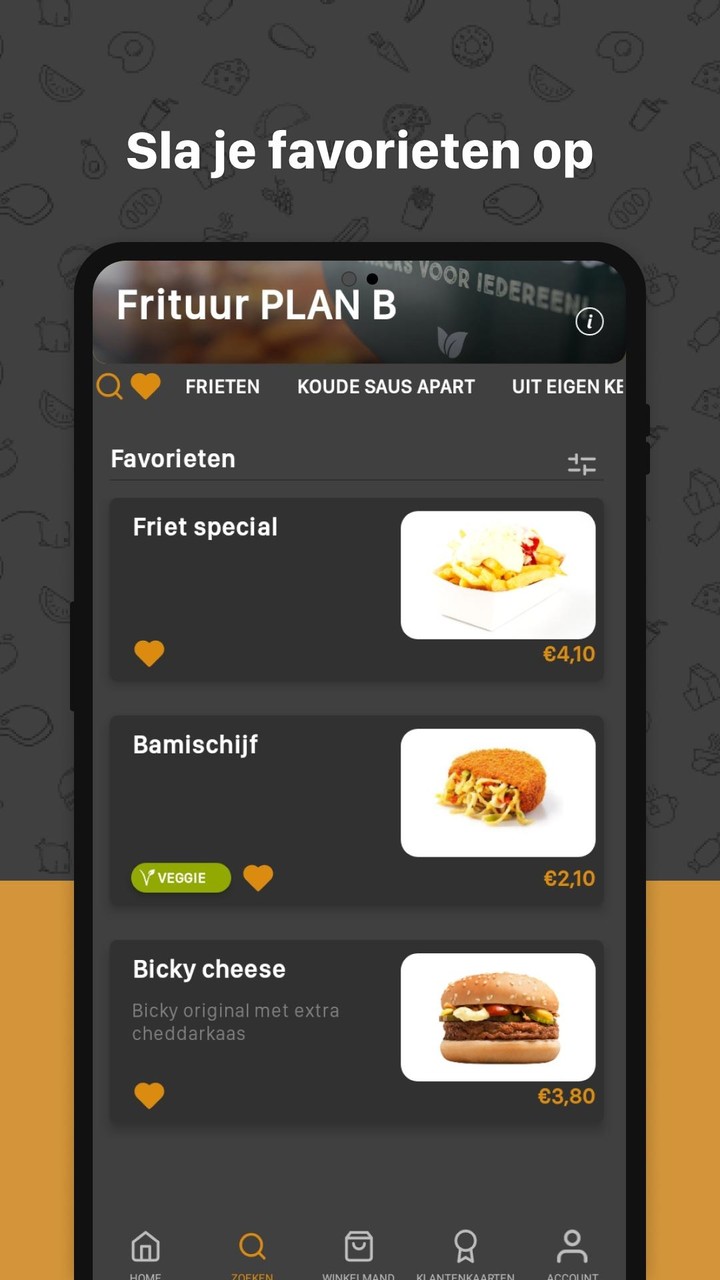Remove Bicky cheese from favorites with heart icon
The height and width of the screenshot is (1280, 720).
click(x=149, y=1096)
